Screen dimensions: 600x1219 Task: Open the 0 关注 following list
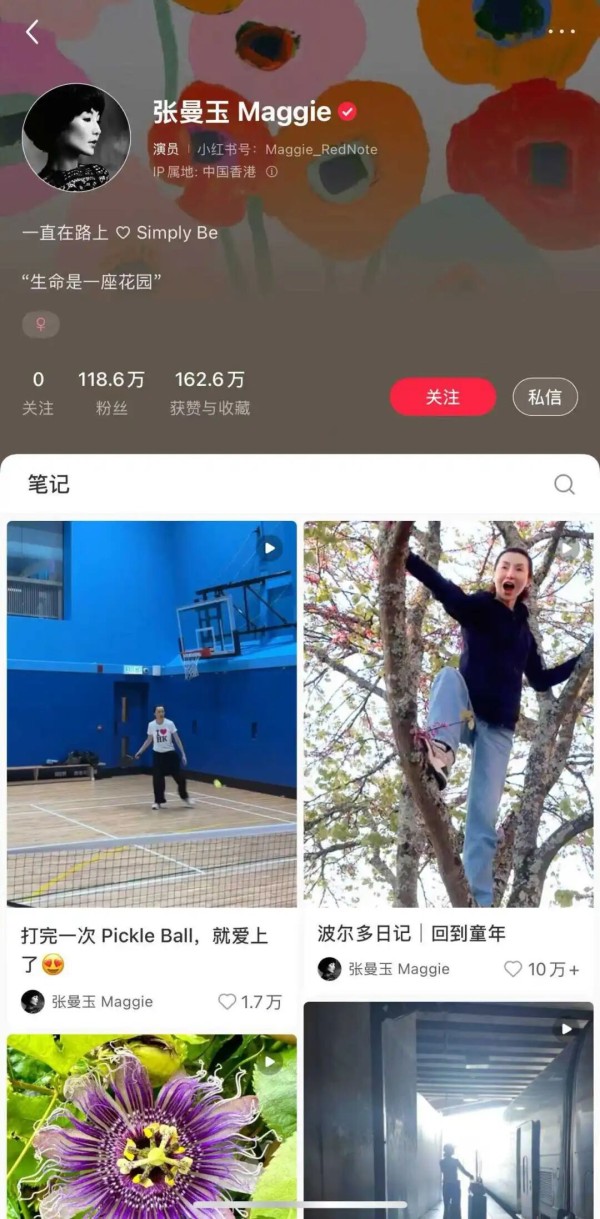click(x=38, y=392)
